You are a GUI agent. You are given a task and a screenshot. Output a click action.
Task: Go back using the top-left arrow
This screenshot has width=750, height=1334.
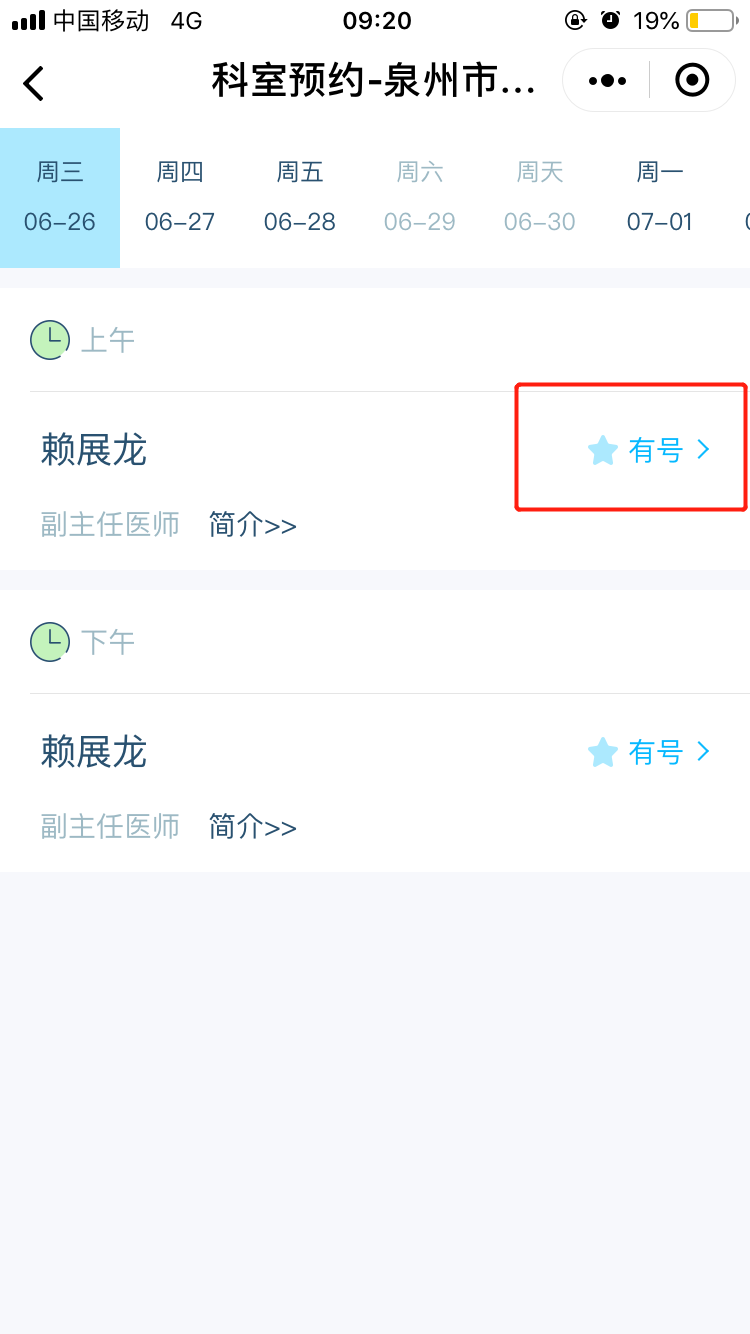click(x=34, y=83)
